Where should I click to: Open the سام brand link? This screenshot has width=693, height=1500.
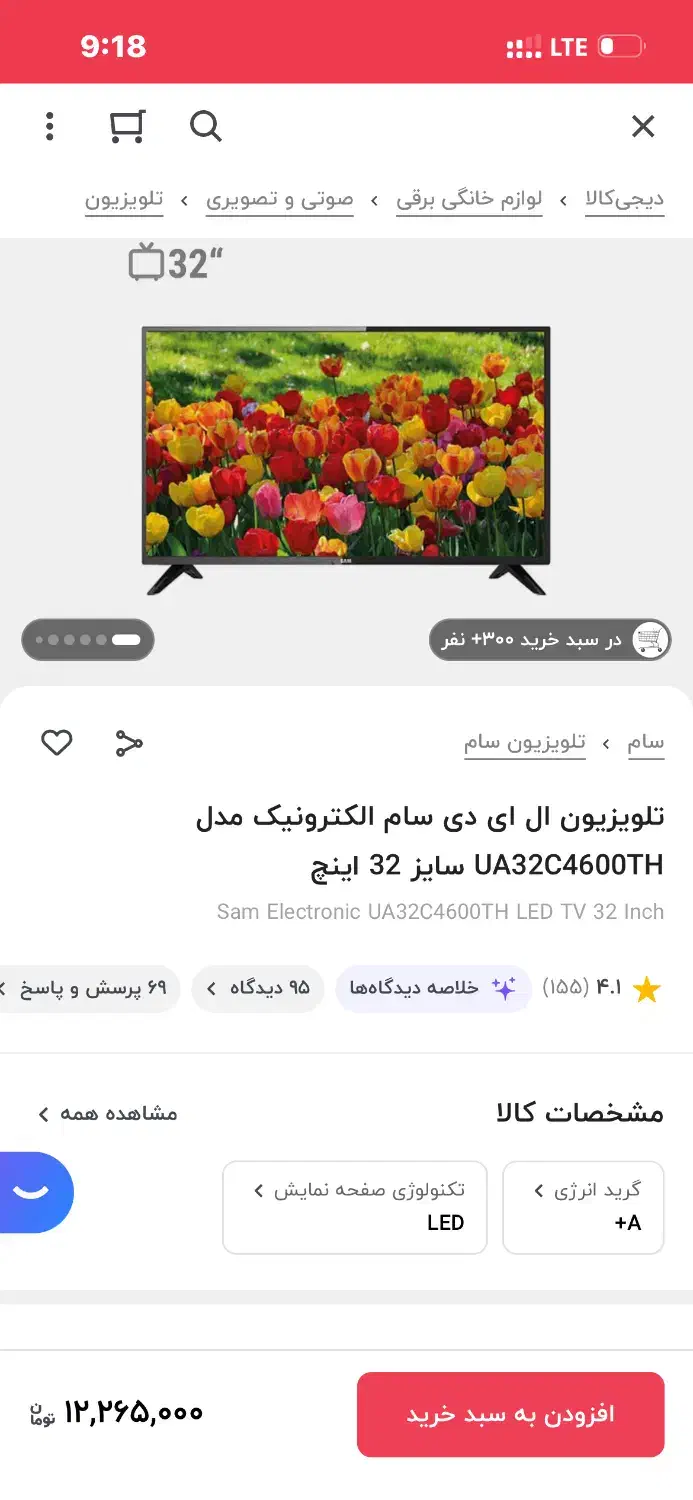pyautogui.click(x=646, y=743)
